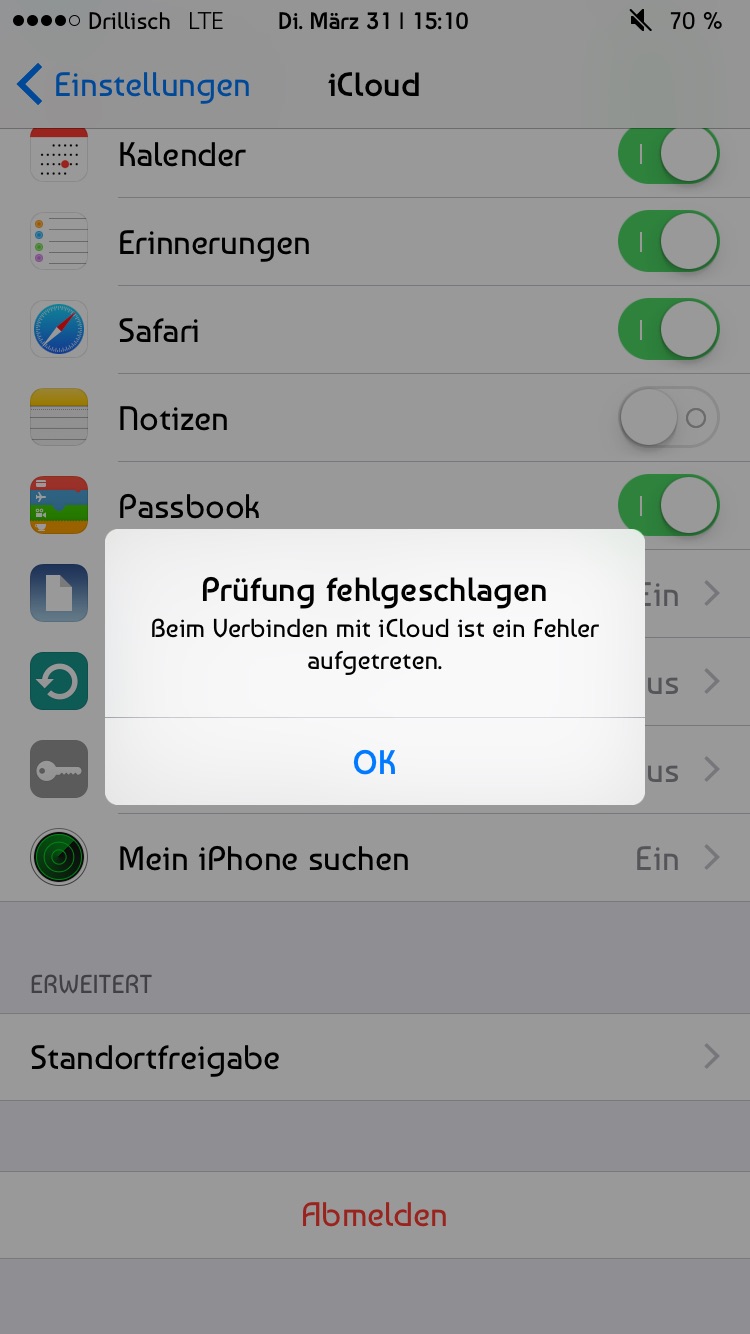The width and height of the screenshot is (750, 1334).
Task: Open the Standortfreigabe row
Action: coord(375,1057)
